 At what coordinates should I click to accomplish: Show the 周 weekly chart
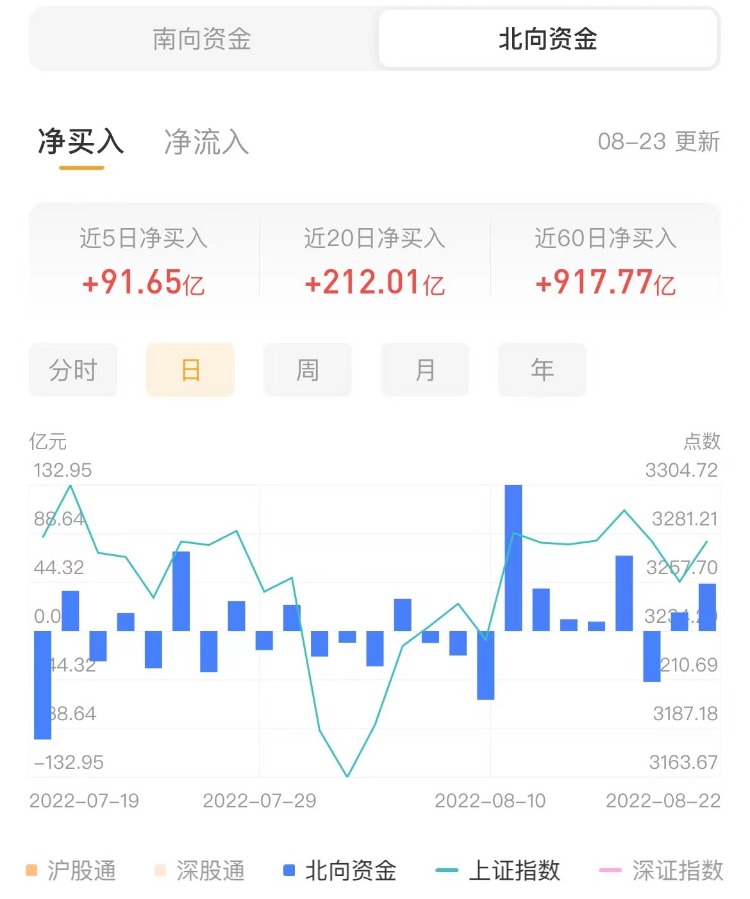[307, 370]
